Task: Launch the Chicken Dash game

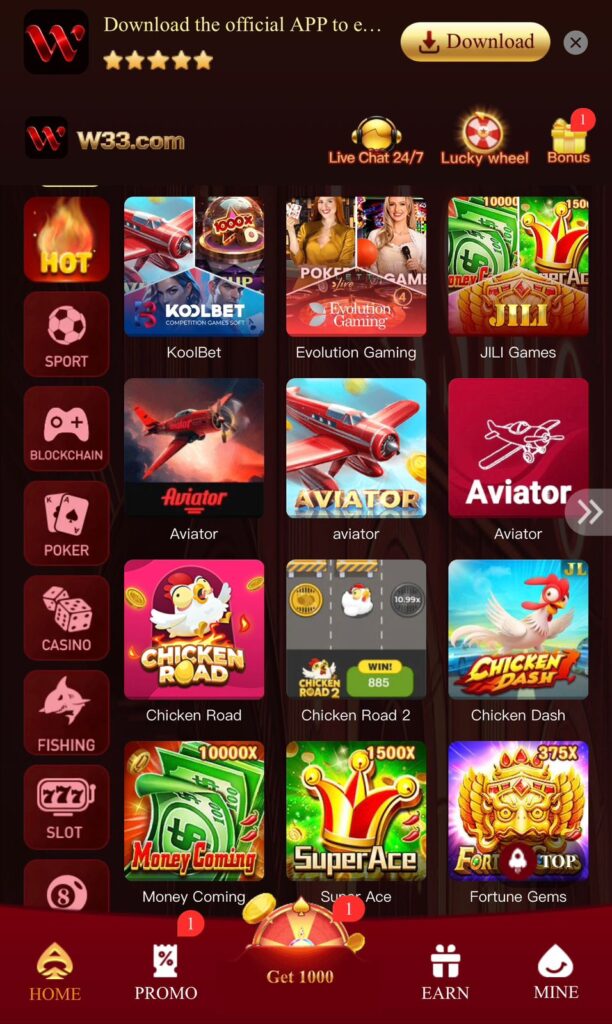Action: coord(518,630)
